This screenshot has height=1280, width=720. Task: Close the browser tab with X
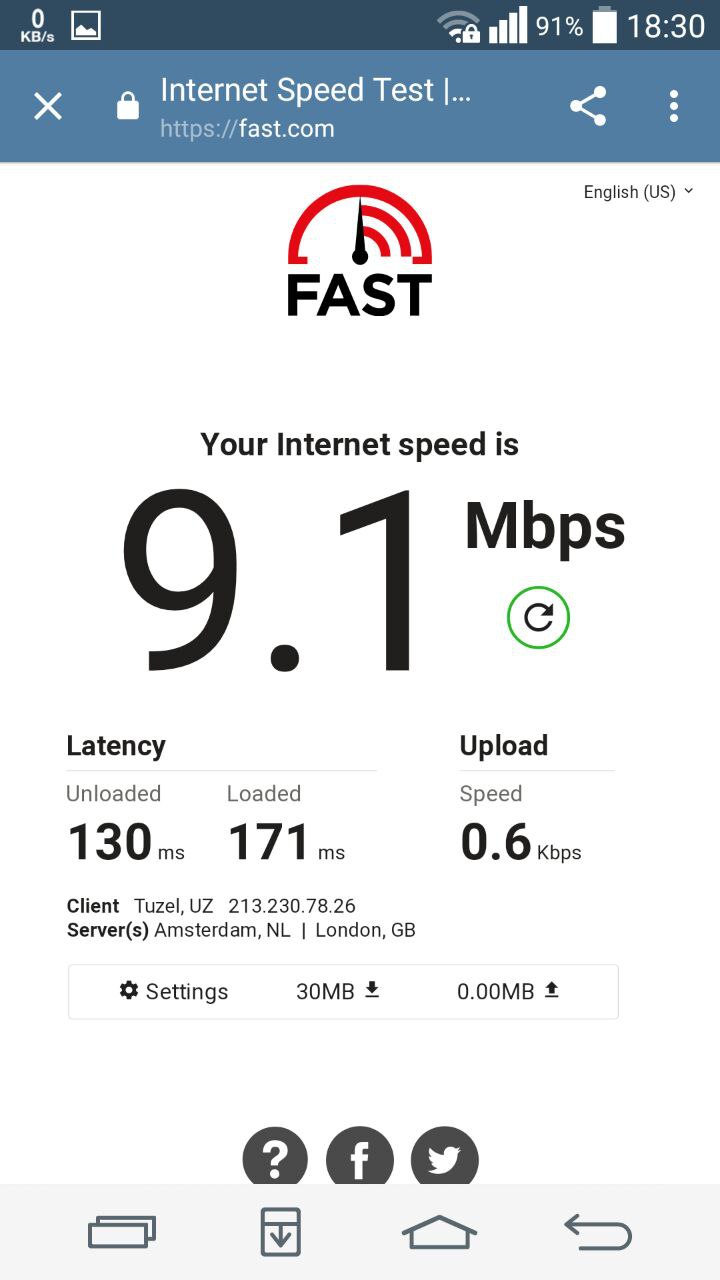click(48, 106)
